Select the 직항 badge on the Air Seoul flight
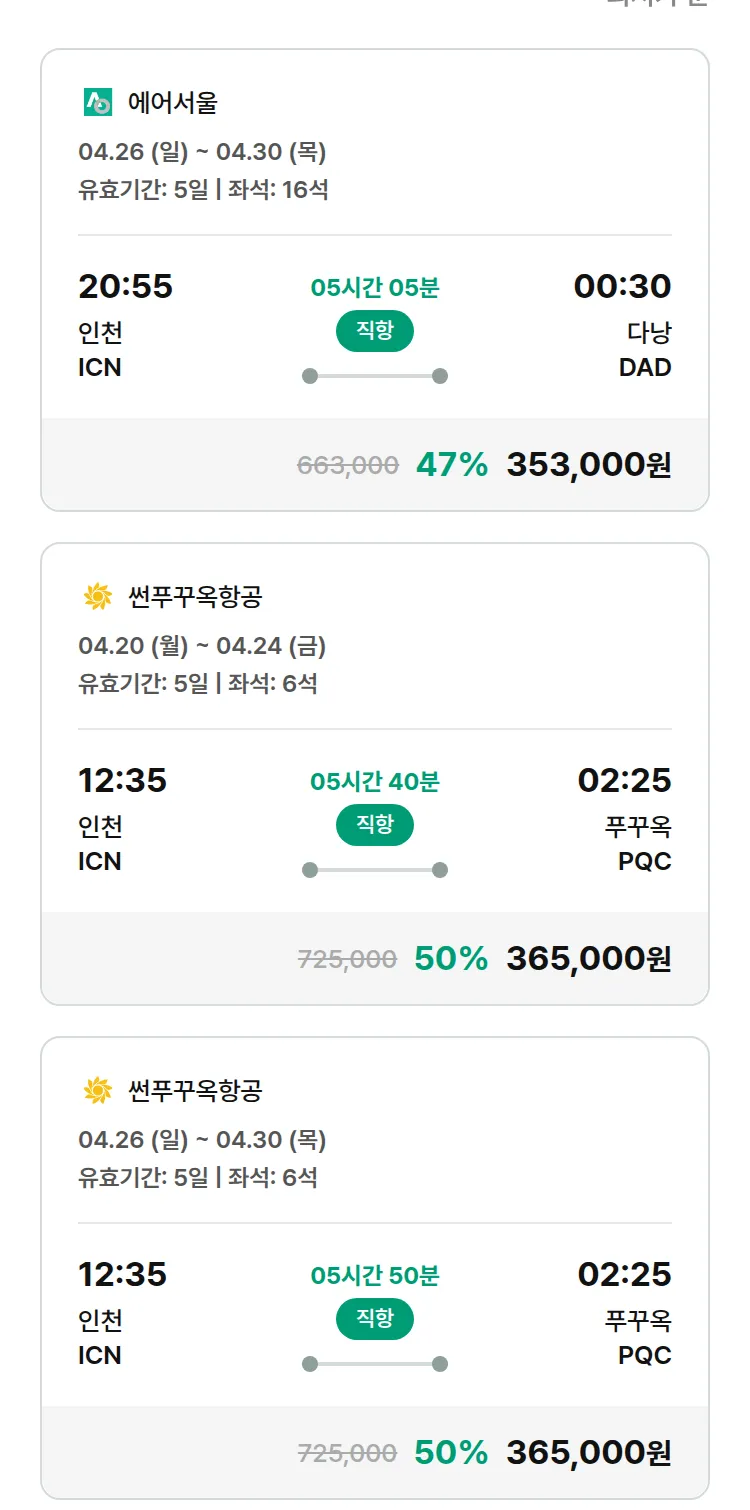This screenshot has width=750, height=1510. pyautogui.click(x=374, y=330)
